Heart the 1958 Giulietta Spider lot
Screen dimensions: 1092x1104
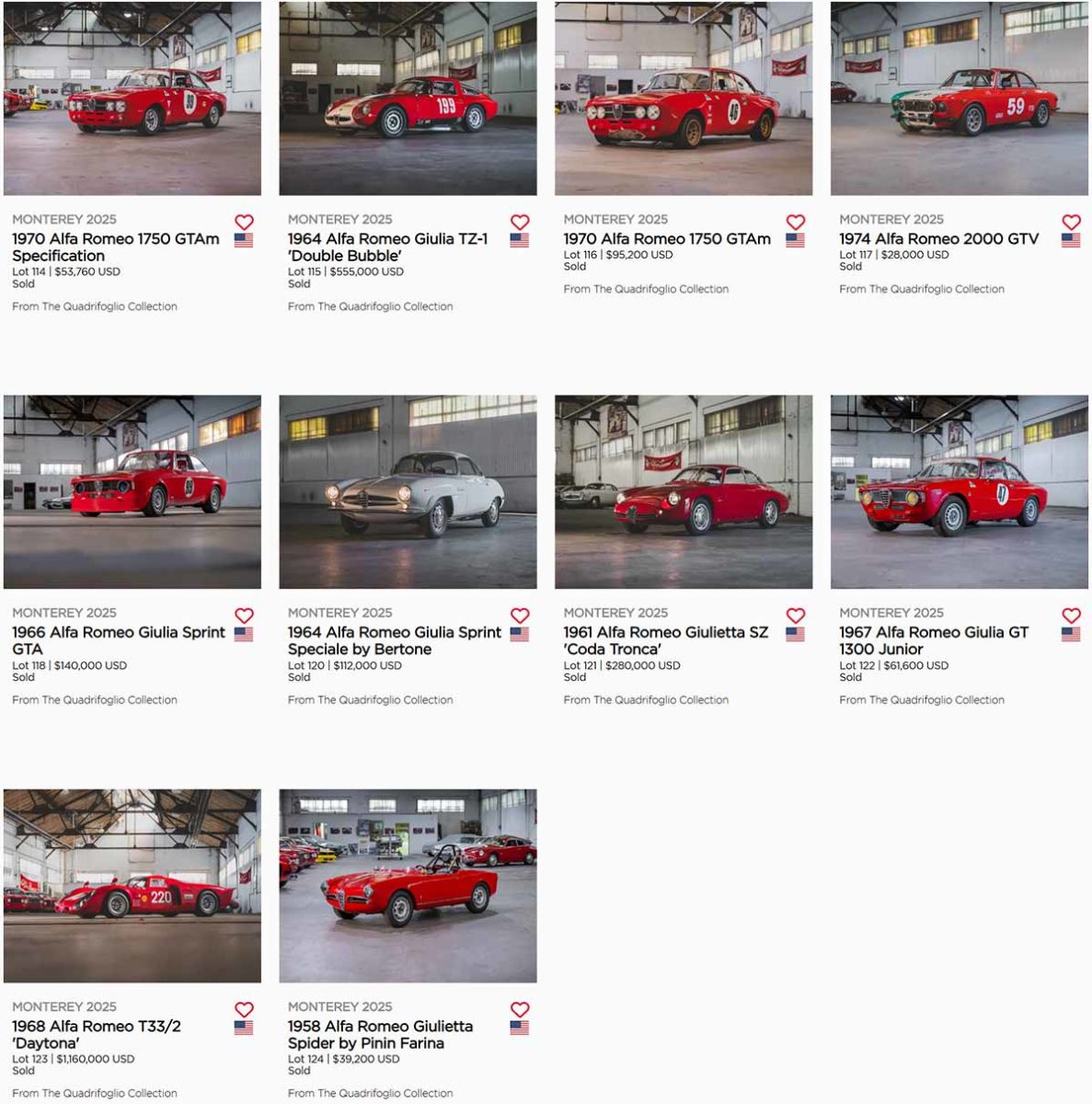pos(520,1009)
